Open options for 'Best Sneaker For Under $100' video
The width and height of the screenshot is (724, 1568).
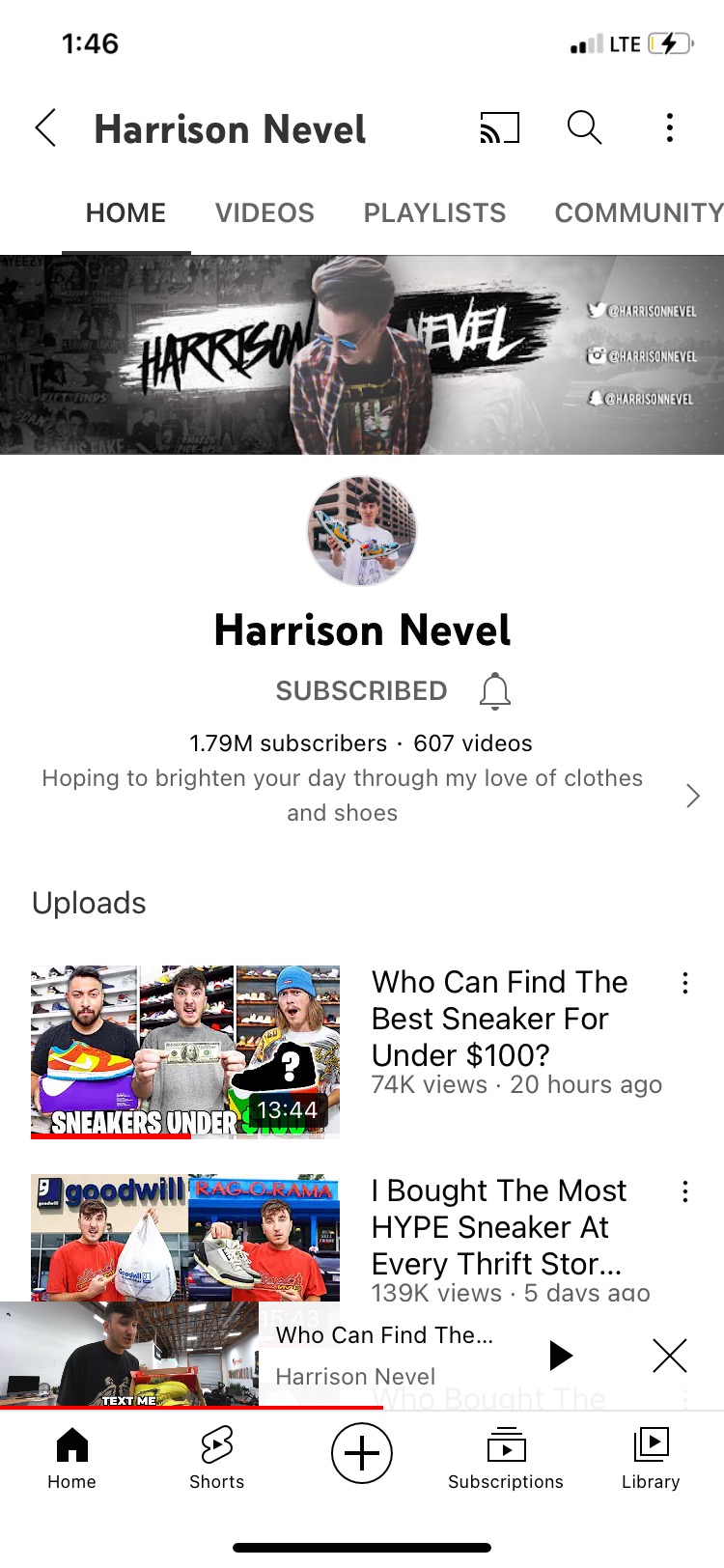[685, 983]
